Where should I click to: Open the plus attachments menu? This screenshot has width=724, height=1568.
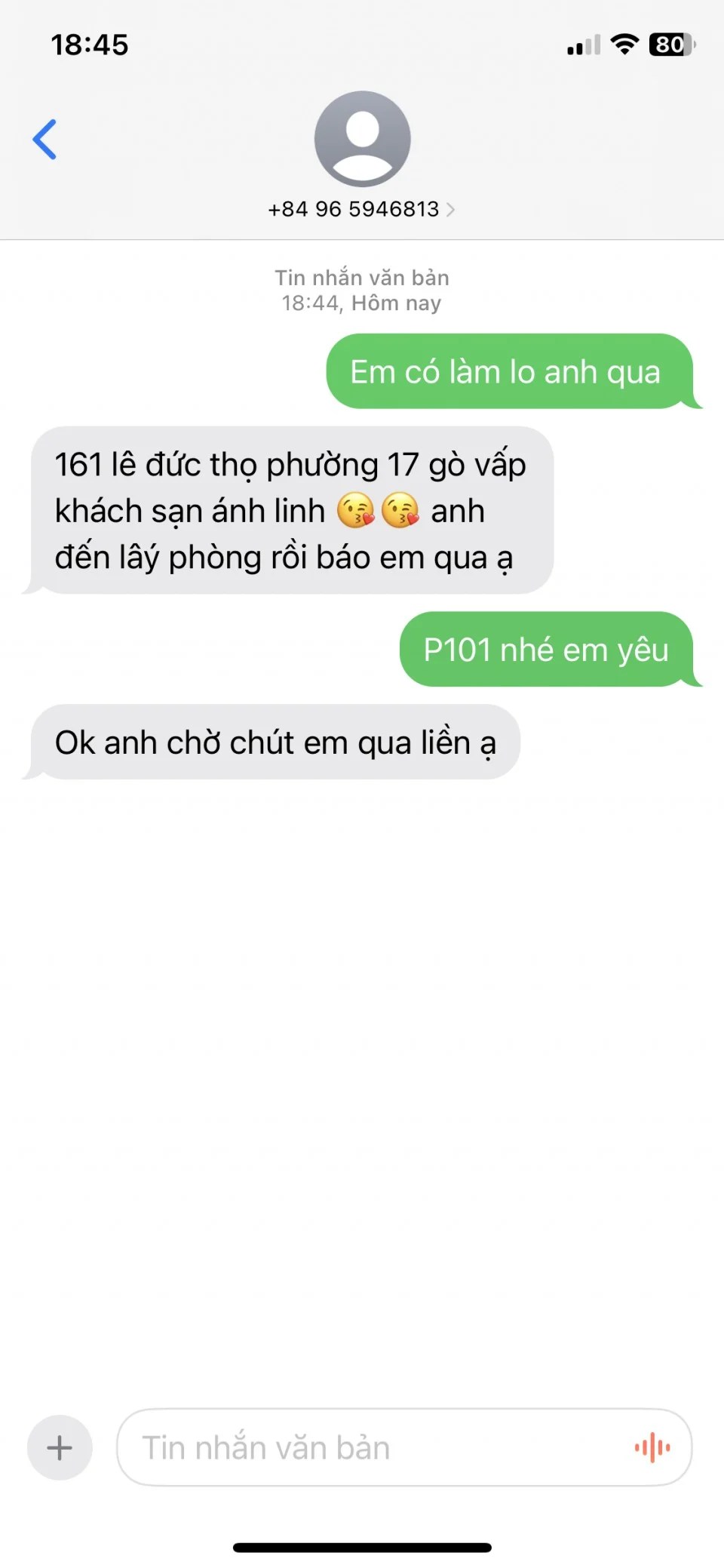pos(60,1447)
